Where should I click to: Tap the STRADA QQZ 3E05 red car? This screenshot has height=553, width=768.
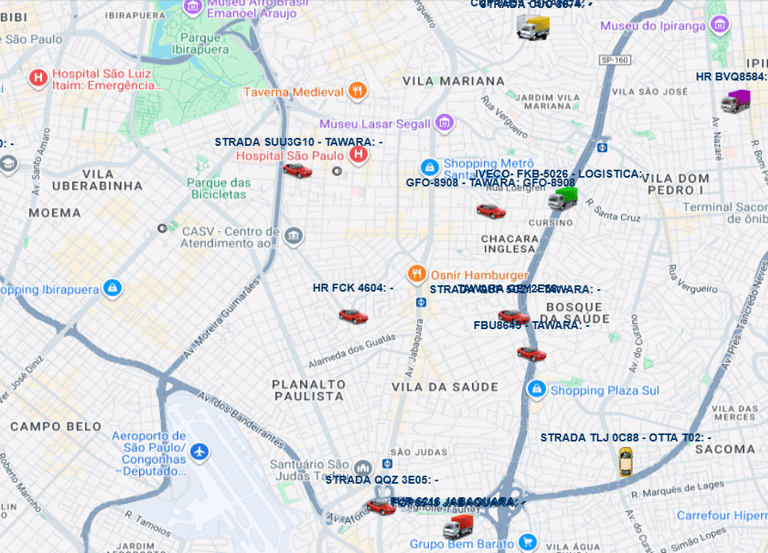point(381,506)
